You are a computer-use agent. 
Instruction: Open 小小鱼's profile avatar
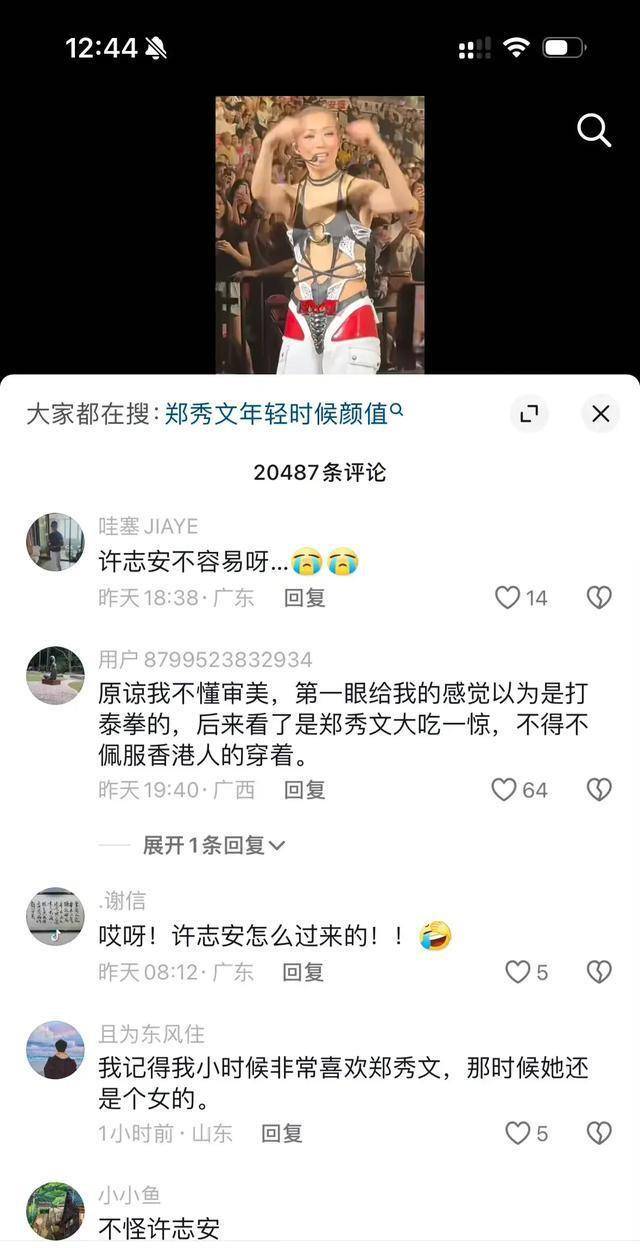click(55, 1210)
